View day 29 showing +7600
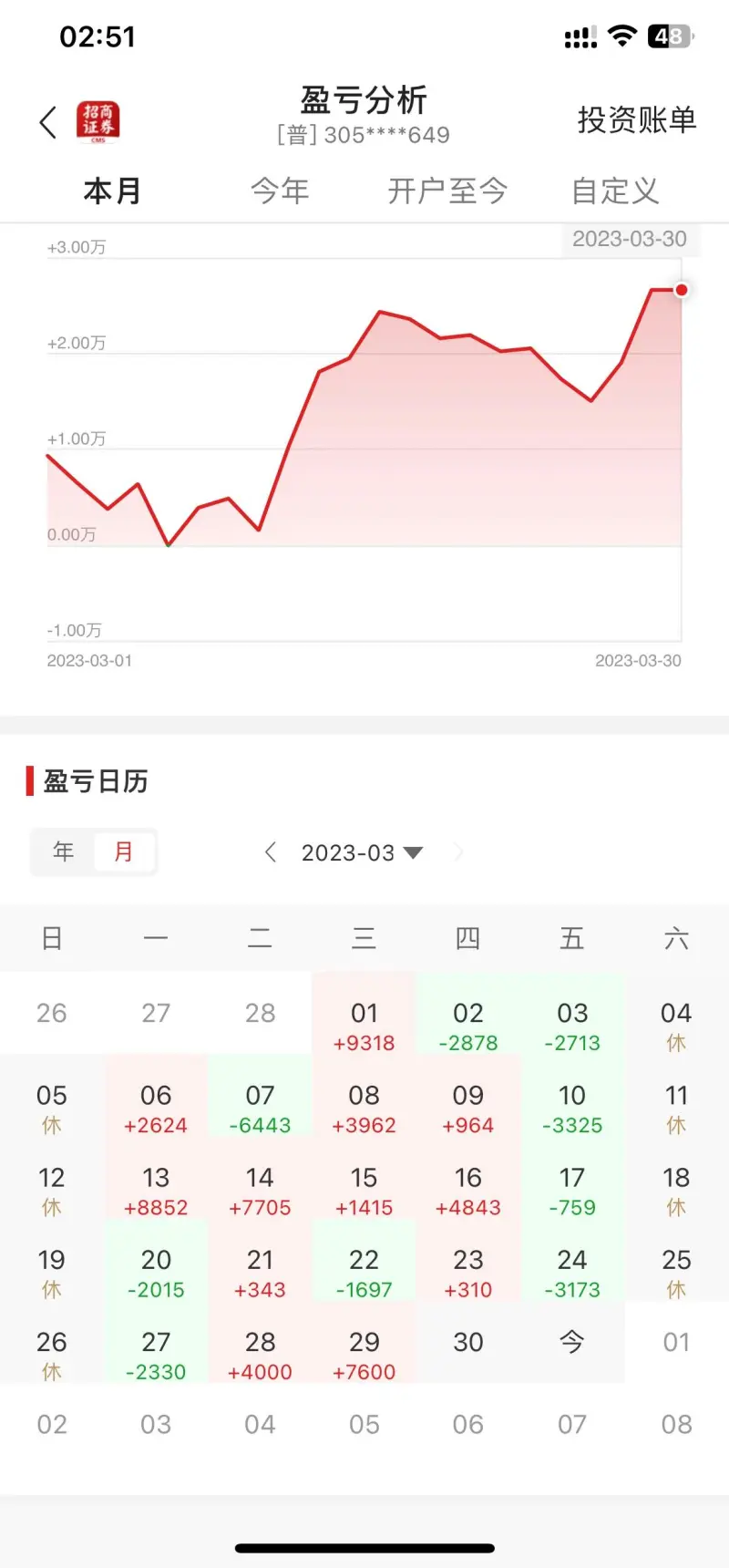Screen dimensions: 729x1568 (364, 1355)
